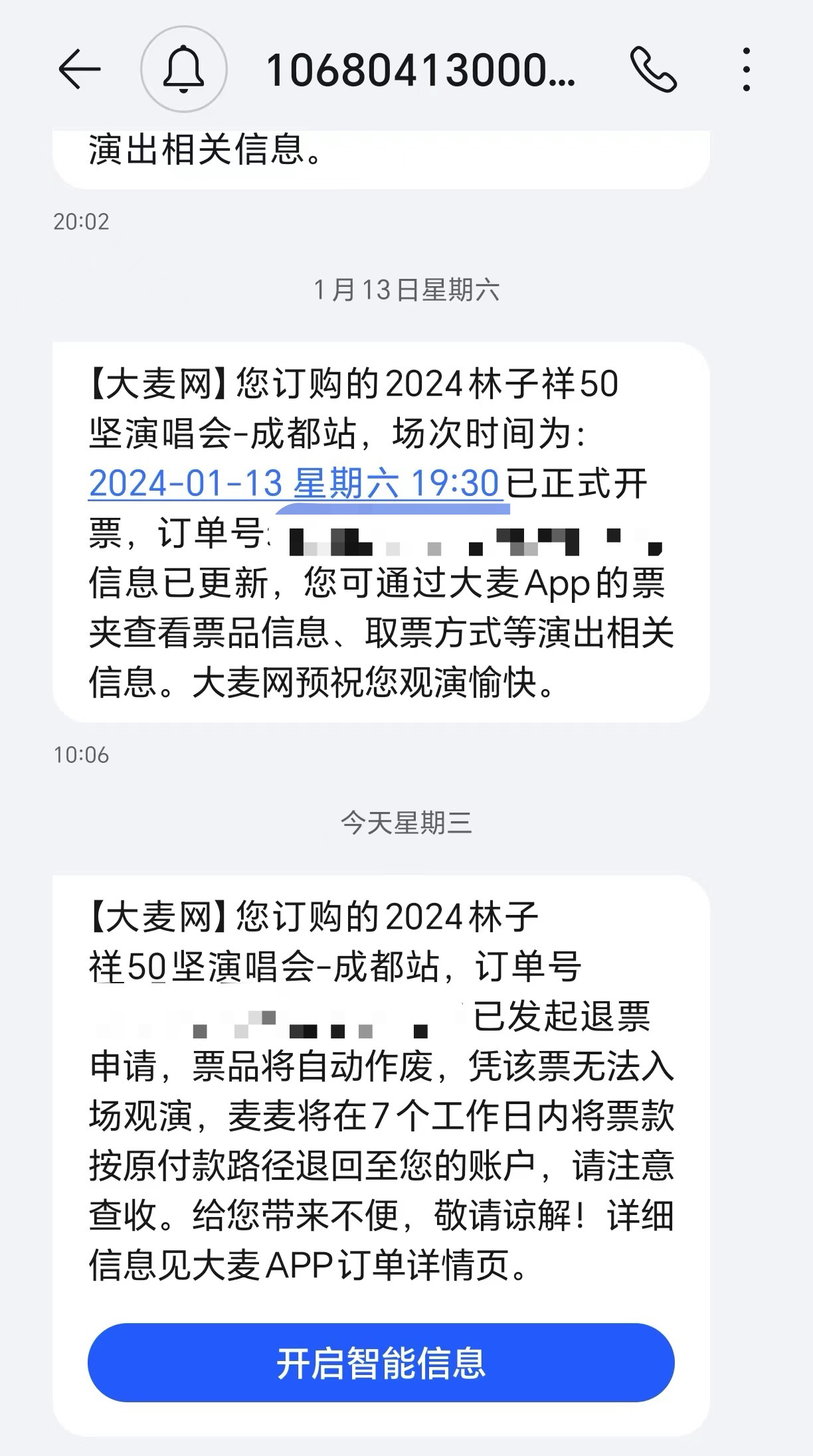Call the sender with the phone icon
The width and height of the screenshot is (813, 1456).
pos(654,69)
